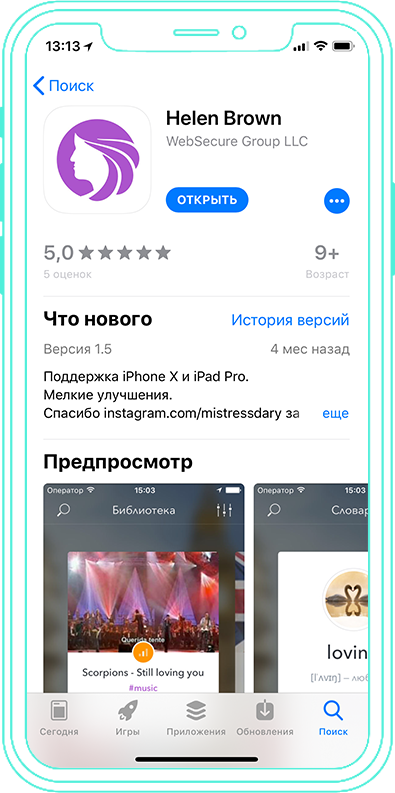Open История версий link
The width and height of the screenshot is (395, 793).
click(x=290, y=320)
